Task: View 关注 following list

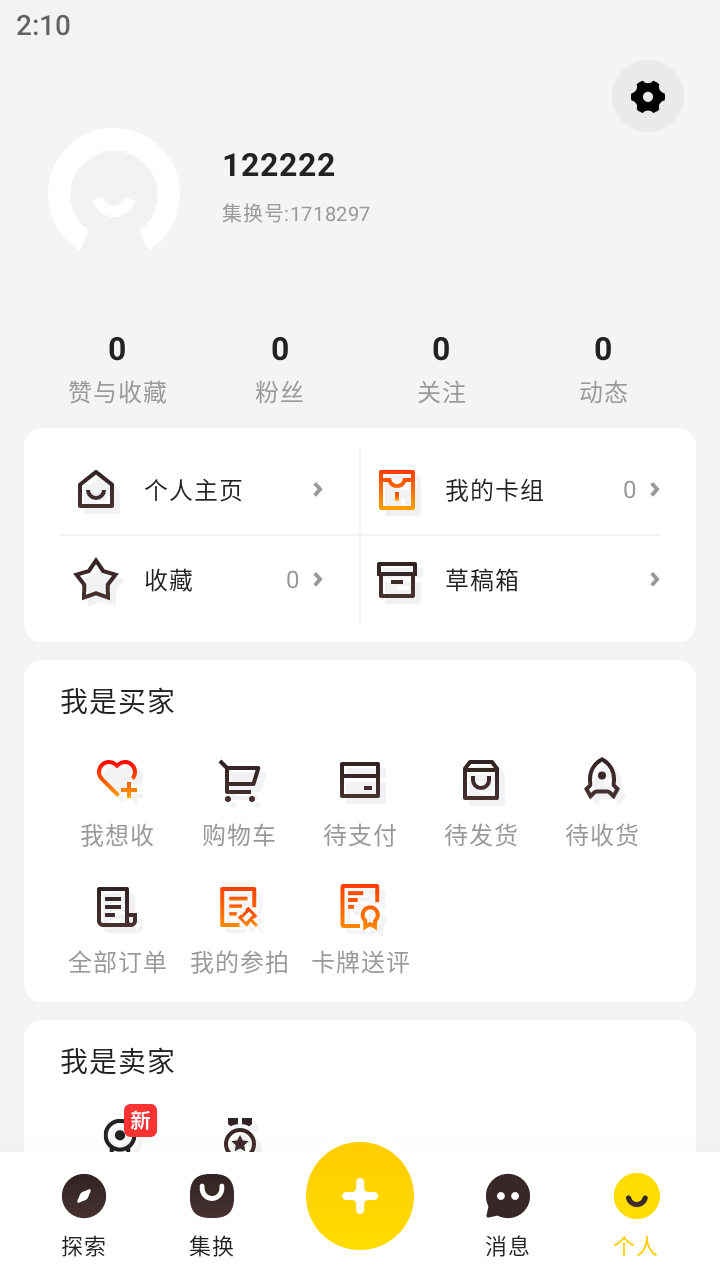Action: [441, 368]
